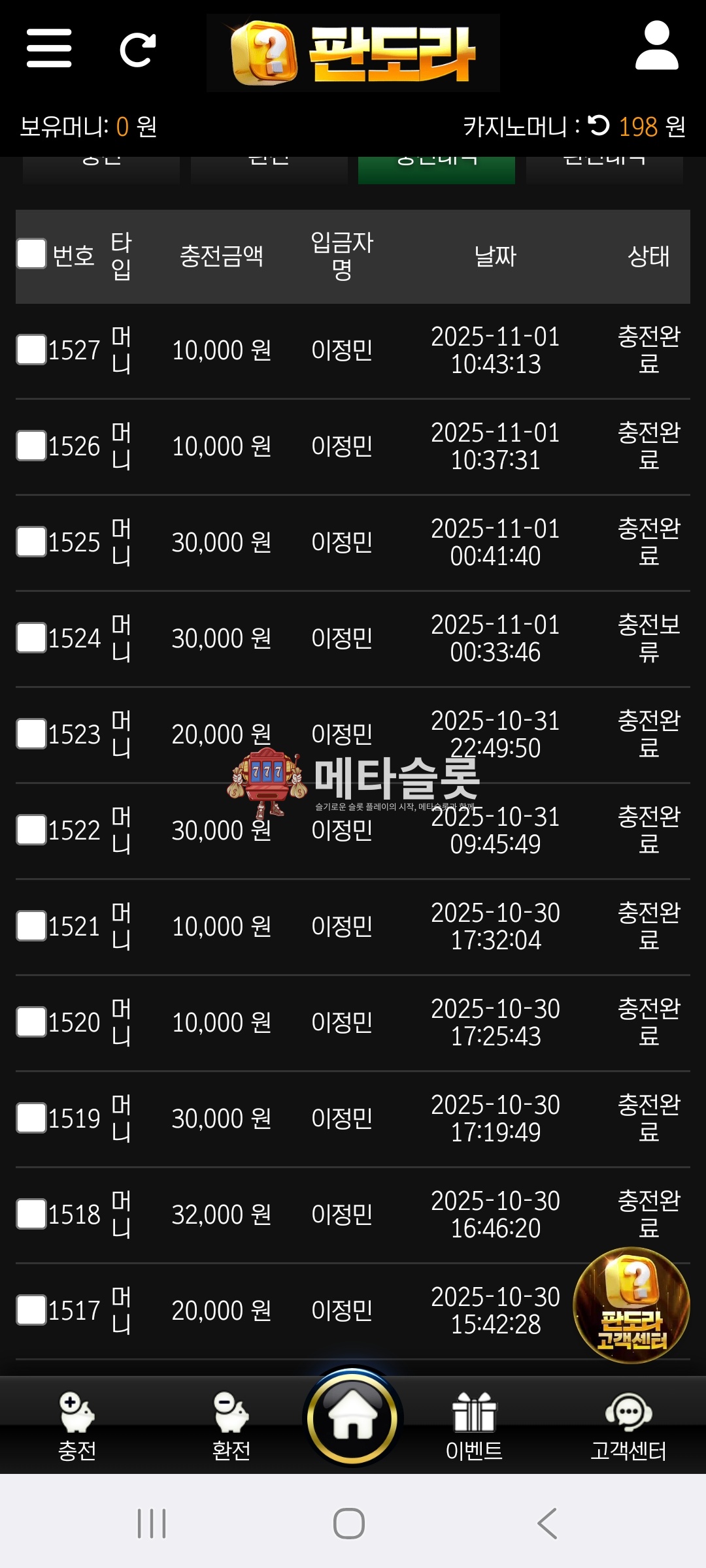Check the box for entry 1527

point(31,350)
